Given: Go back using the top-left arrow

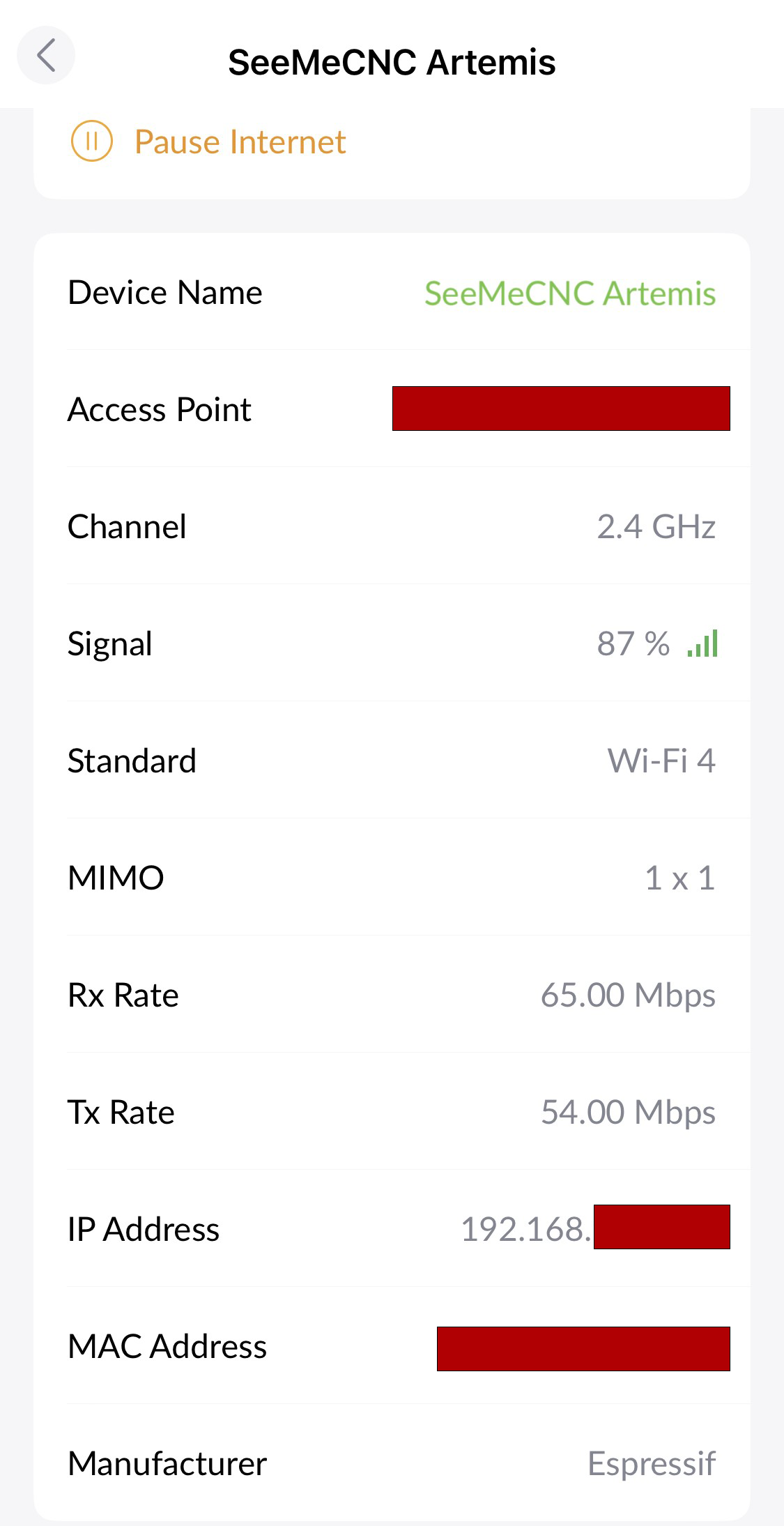Looking at the screenshot, I should pos(46,56).
